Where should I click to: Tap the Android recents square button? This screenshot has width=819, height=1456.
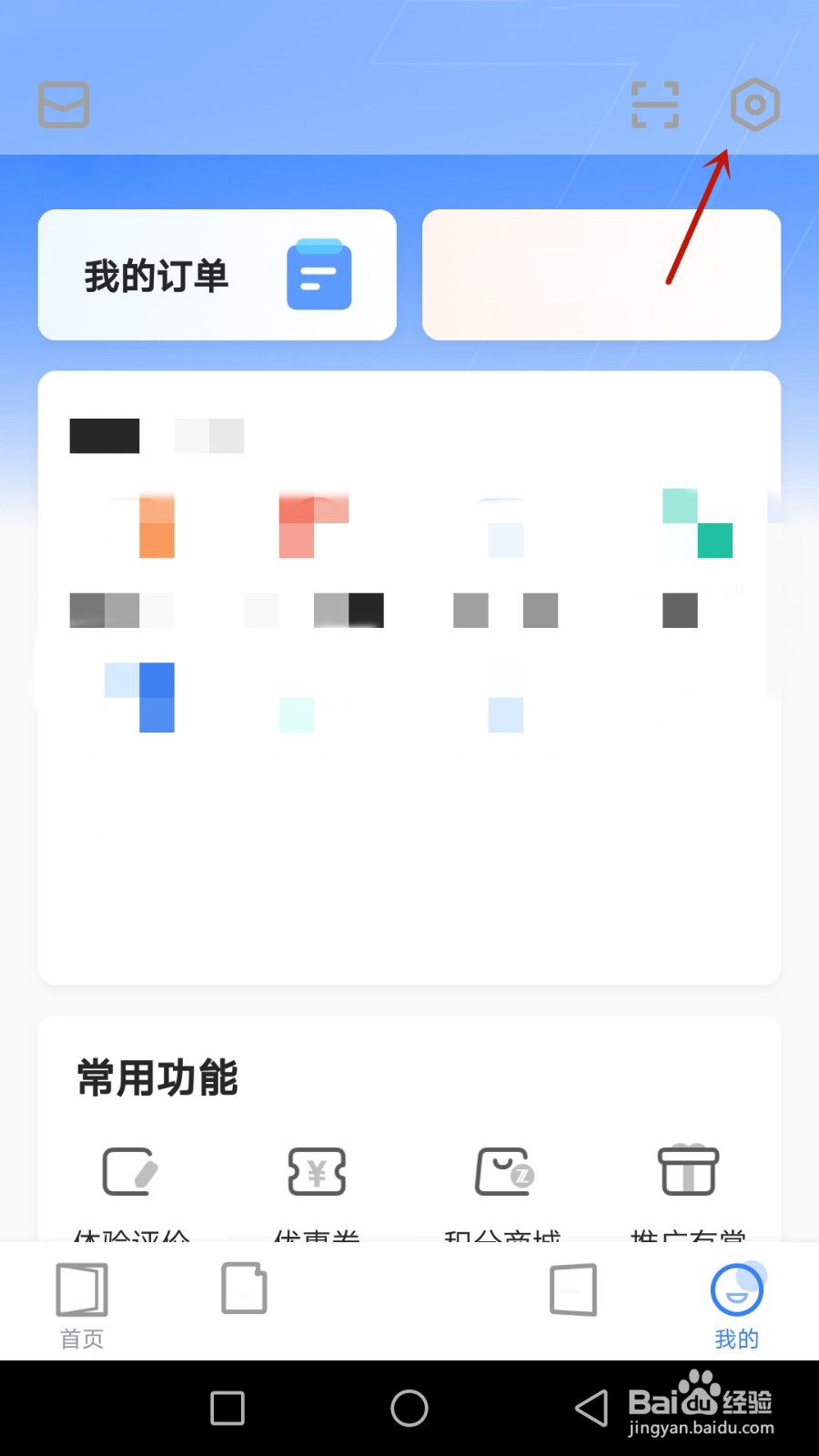(x=225, y=1407)
